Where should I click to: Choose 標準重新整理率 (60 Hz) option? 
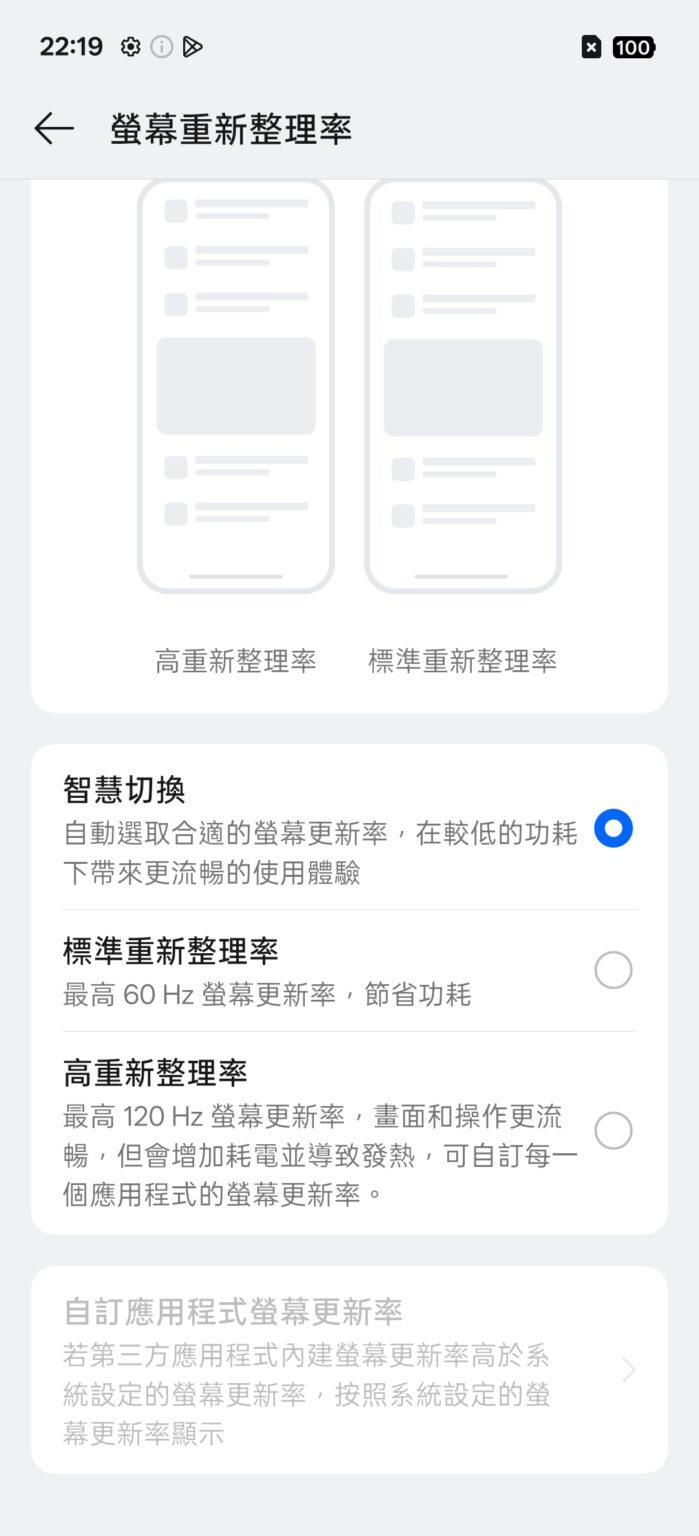coord(612,969)
